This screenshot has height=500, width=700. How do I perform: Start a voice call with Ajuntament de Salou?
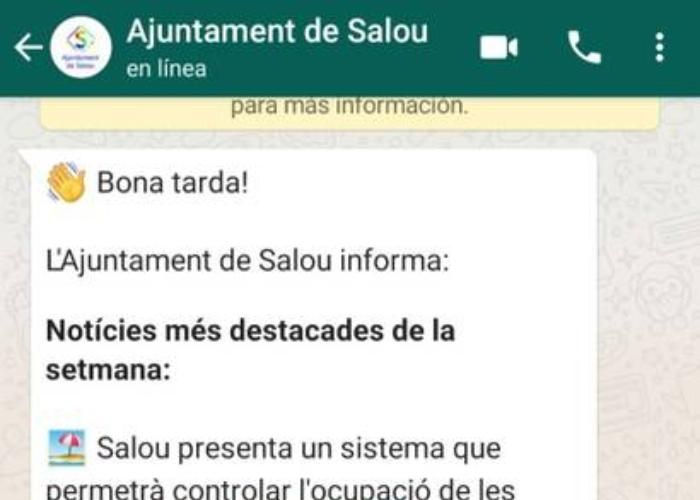584,47
